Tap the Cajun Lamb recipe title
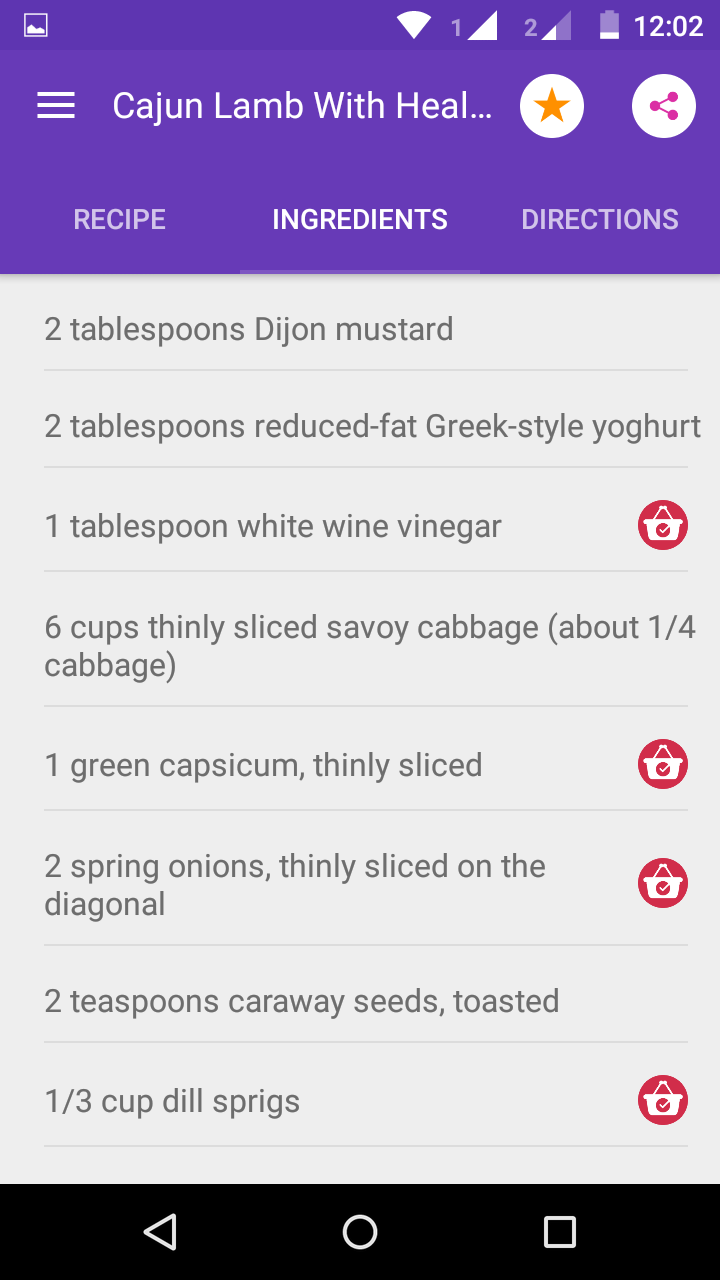The image size is (720, 1280). coord(300,105)
